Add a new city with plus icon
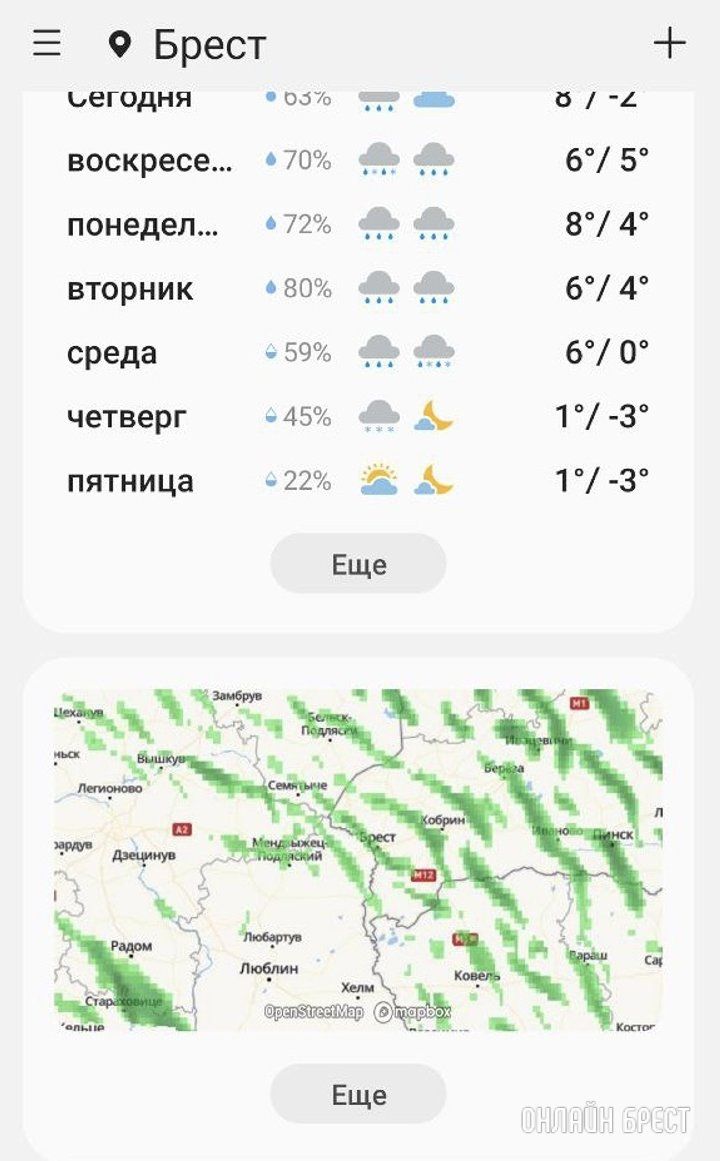Image resolution: width=720 pixels, height=1161 pixels. click(669, 43)
